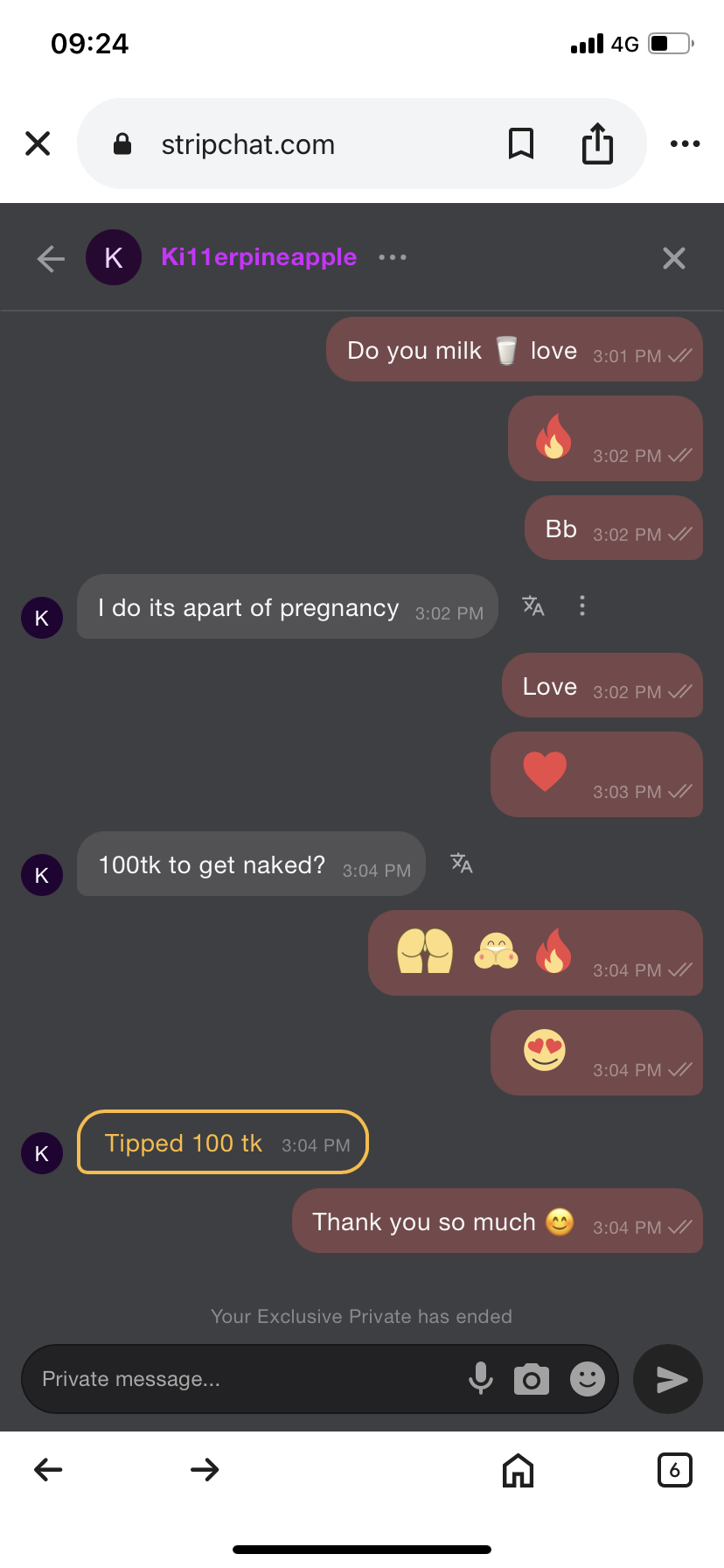Image resolution: width=724 pixels, height=1568 pixels.
Task: Navigate forward in the browser
Action: pyautogui.click(x=205, y=1469)
